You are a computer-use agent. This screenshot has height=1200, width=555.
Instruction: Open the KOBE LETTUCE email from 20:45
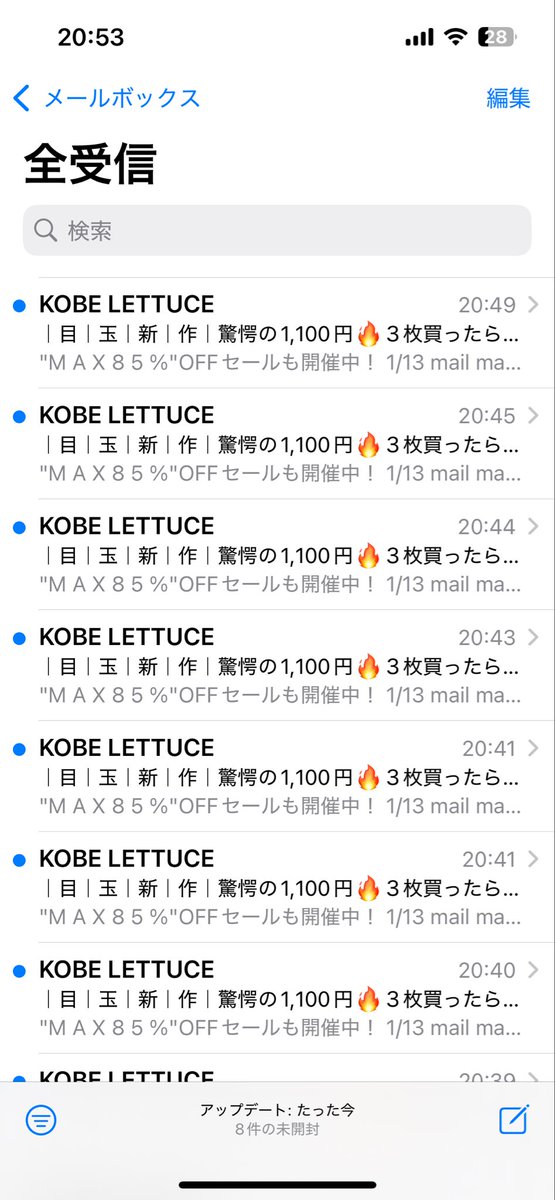(x=277, y=444)
